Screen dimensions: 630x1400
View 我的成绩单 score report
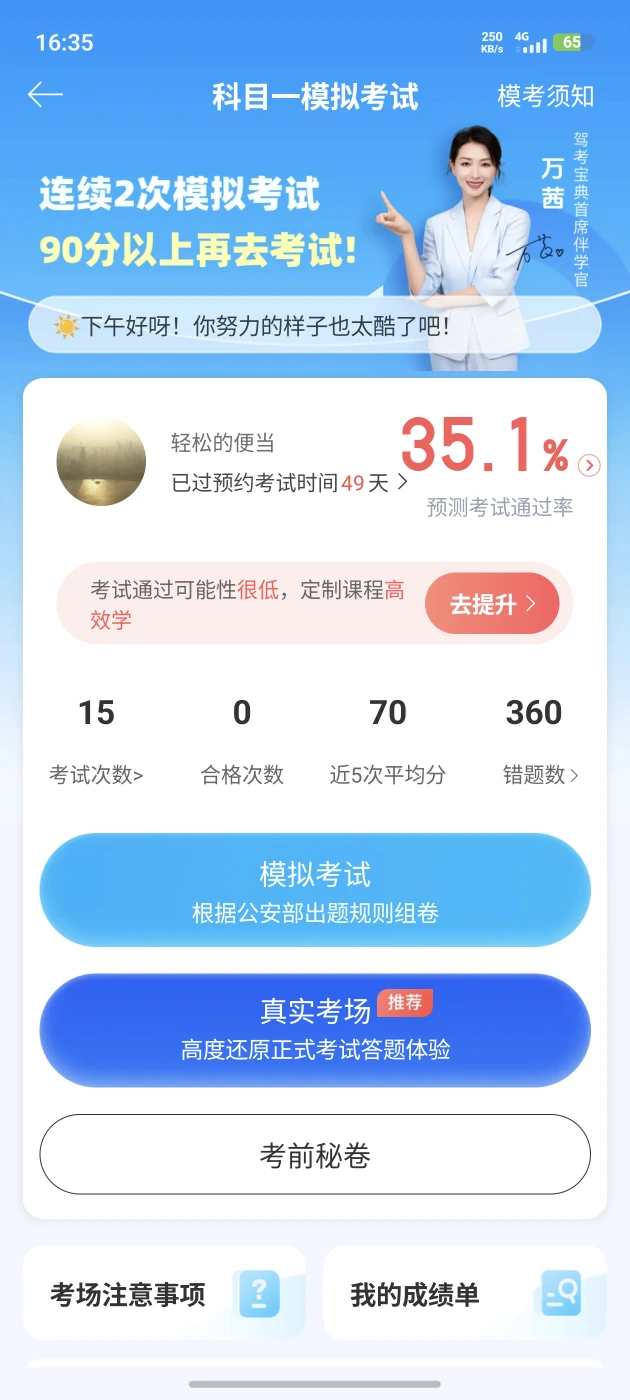tap(464, 1293)
